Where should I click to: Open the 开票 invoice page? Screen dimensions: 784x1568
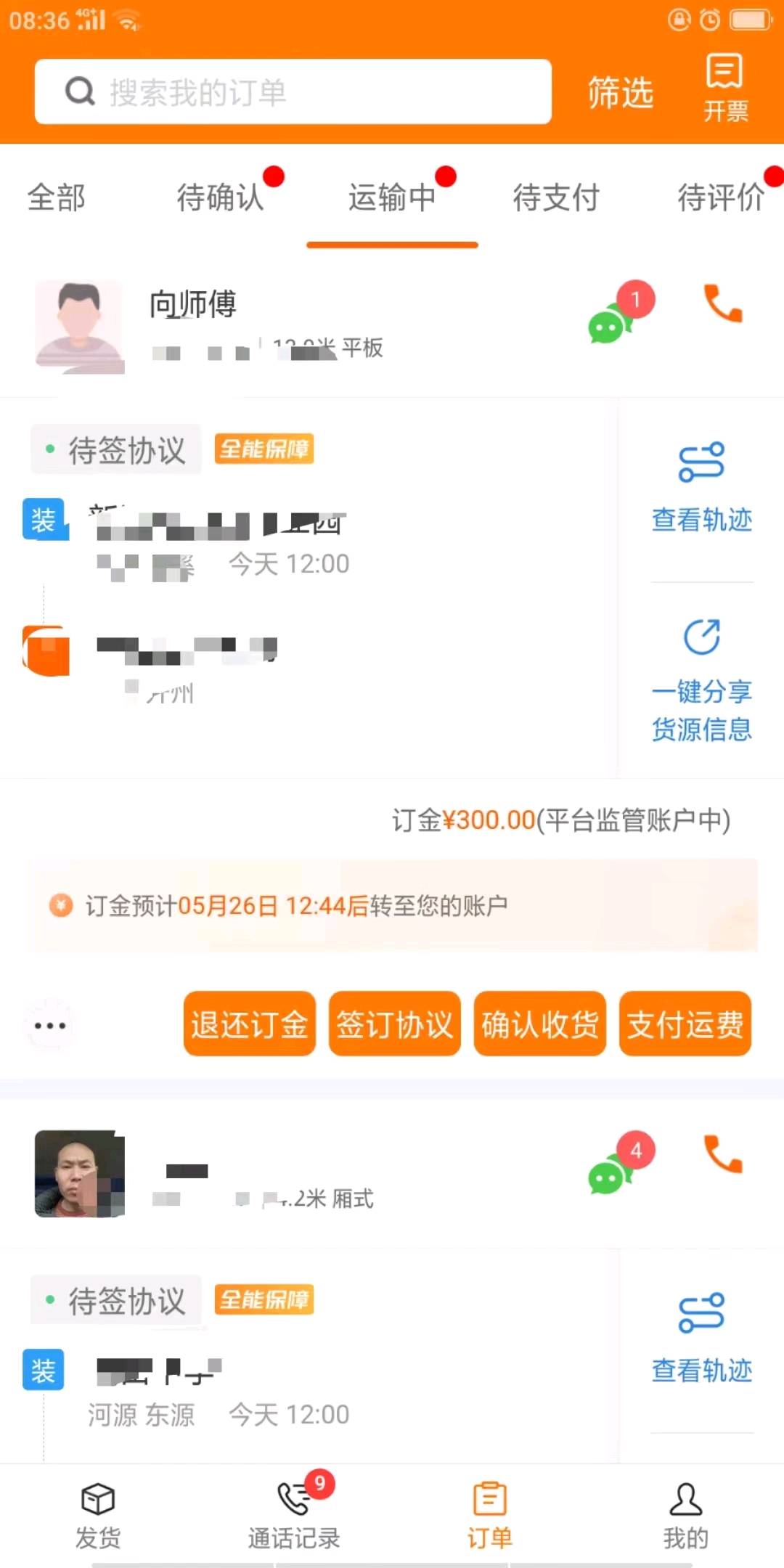point(724,89)
